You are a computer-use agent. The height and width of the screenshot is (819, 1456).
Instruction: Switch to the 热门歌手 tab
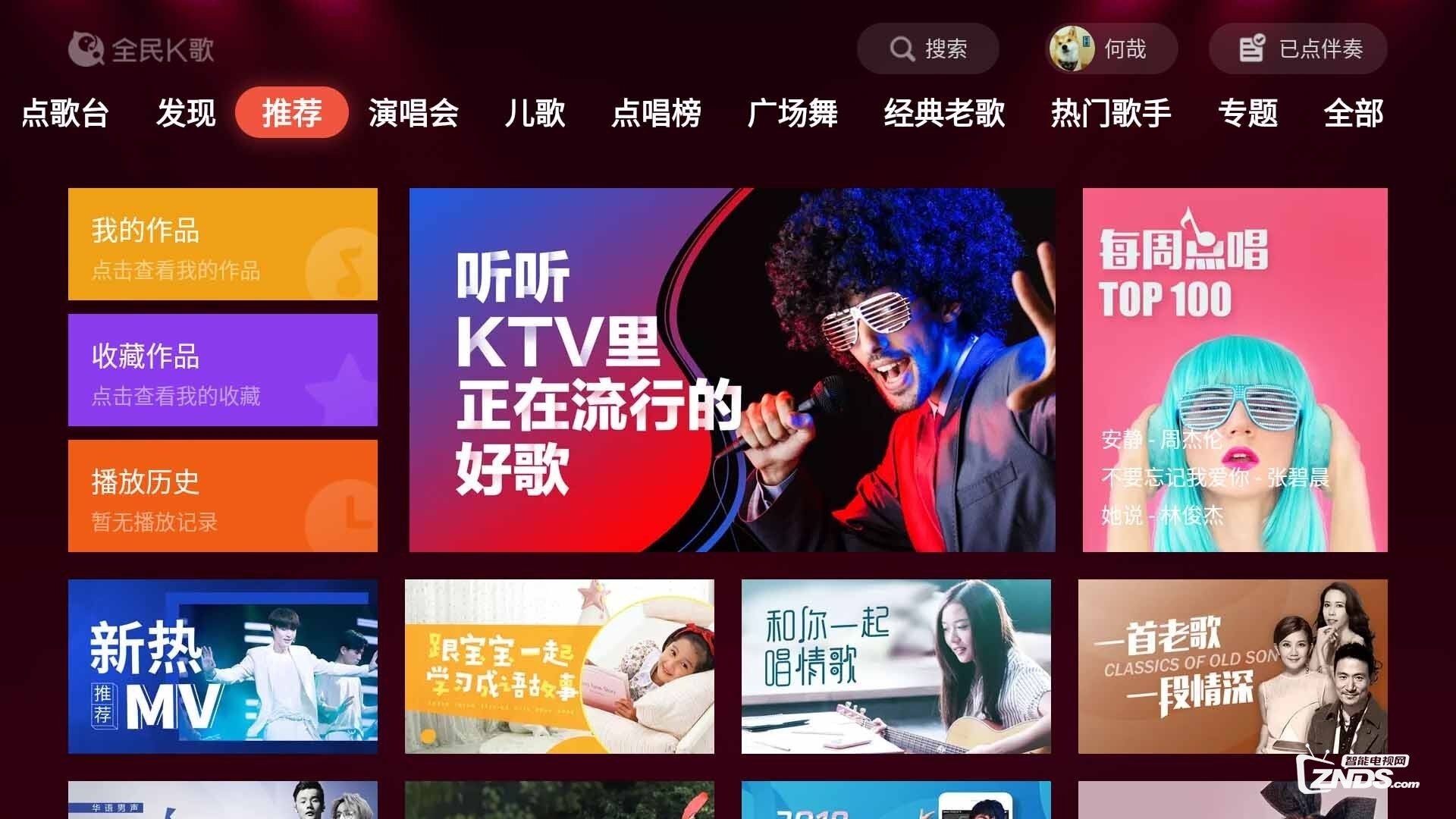pyautogui.click(x=1111, y=113)
